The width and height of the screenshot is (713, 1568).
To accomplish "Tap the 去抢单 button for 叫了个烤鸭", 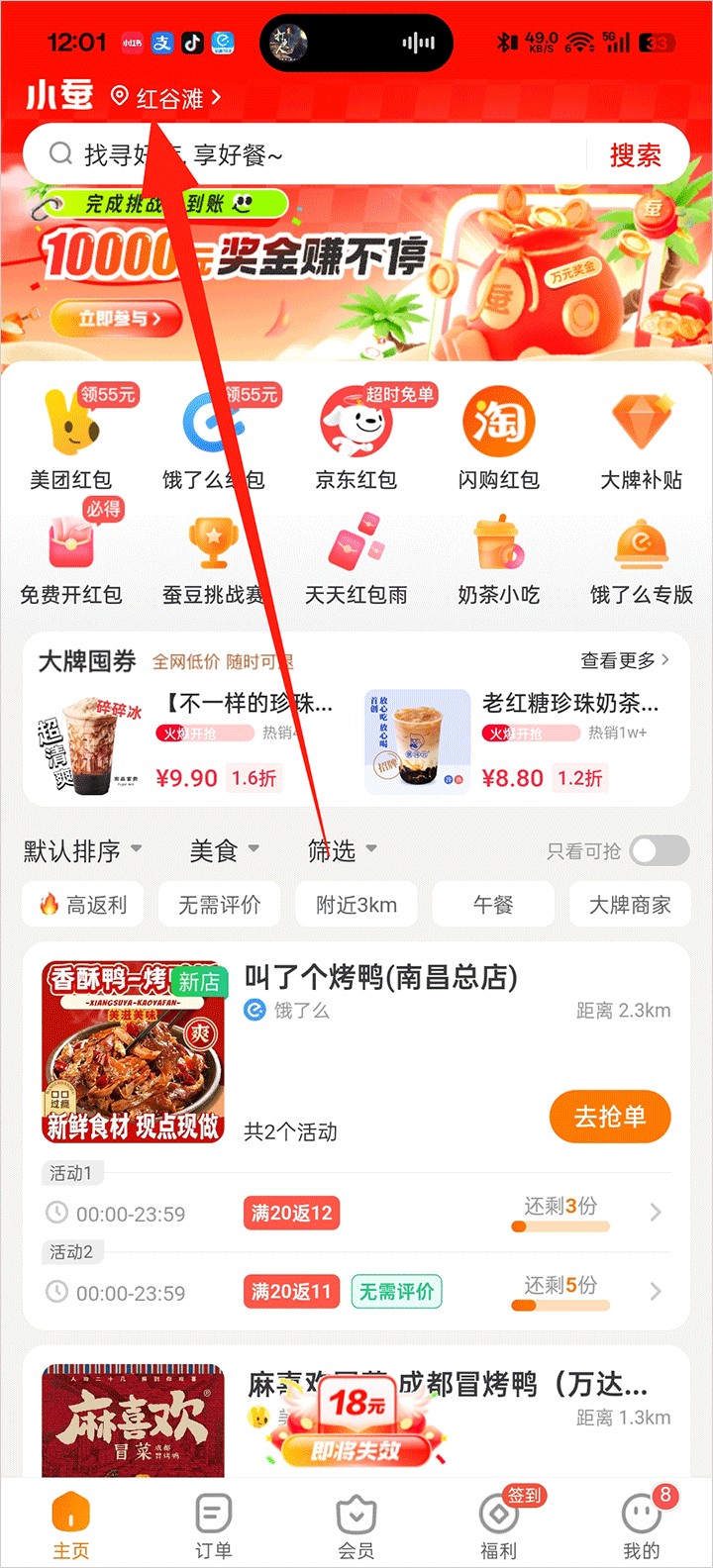I will click(610, 1116).
